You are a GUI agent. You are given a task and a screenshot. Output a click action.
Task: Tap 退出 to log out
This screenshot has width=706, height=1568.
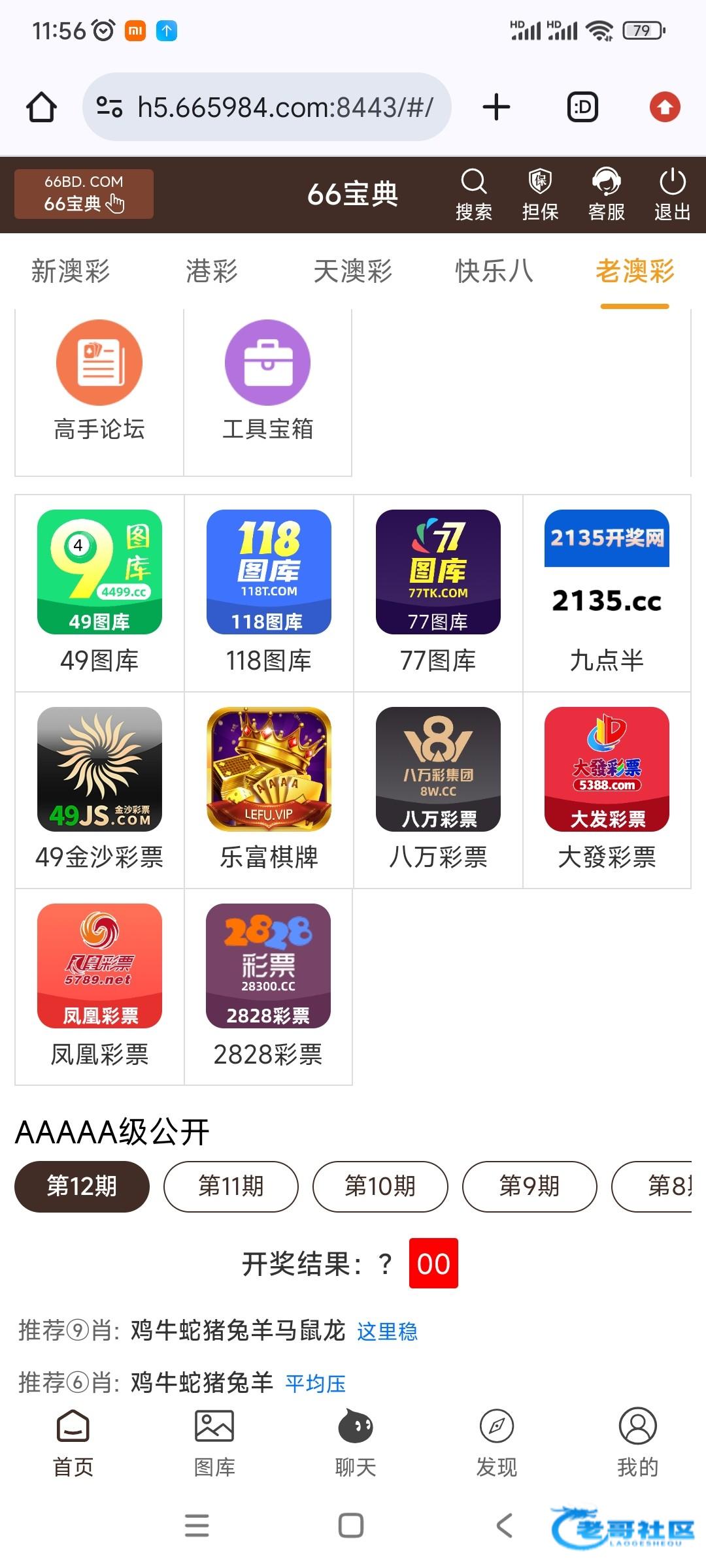[x=672, y=194]
